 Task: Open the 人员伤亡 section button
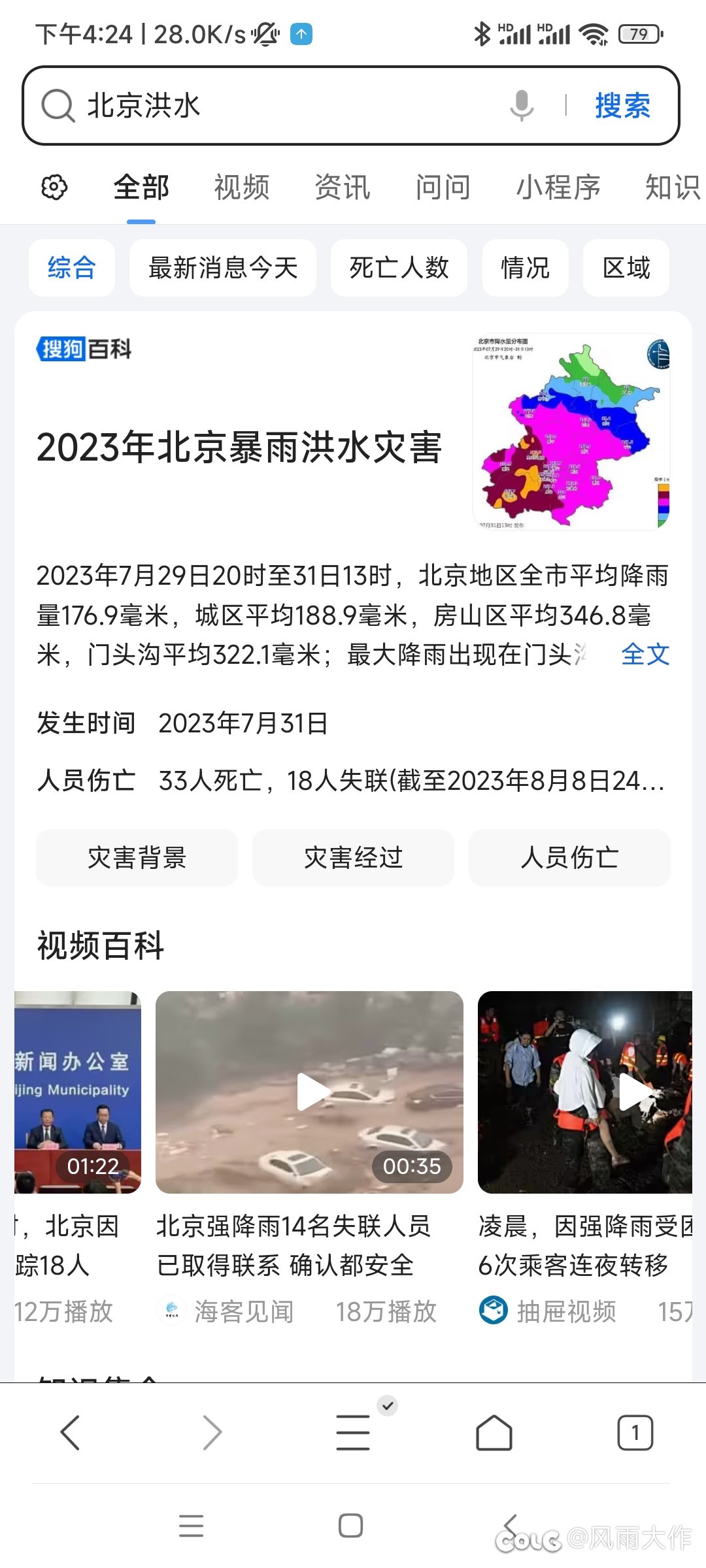tap(569, 857)
